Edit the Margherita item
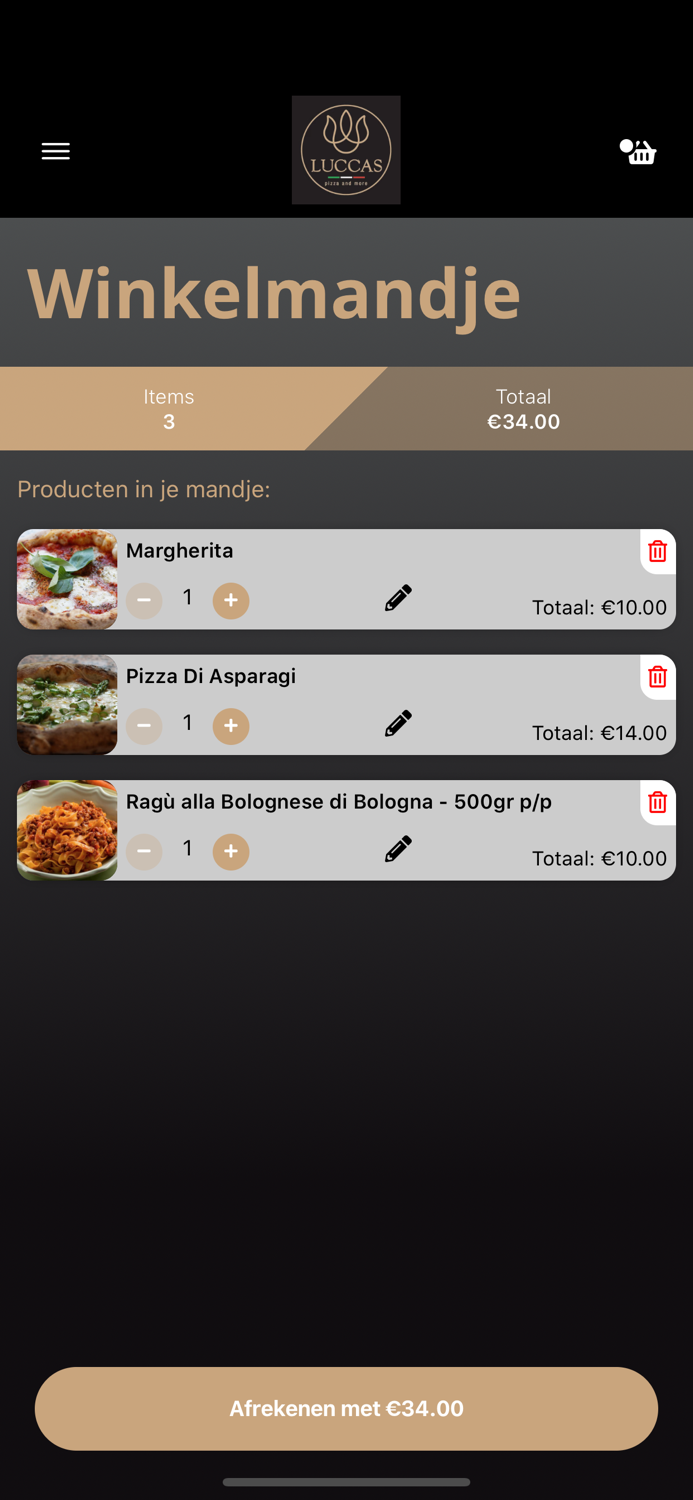The image size is (693, 1500). click(398, 598)
